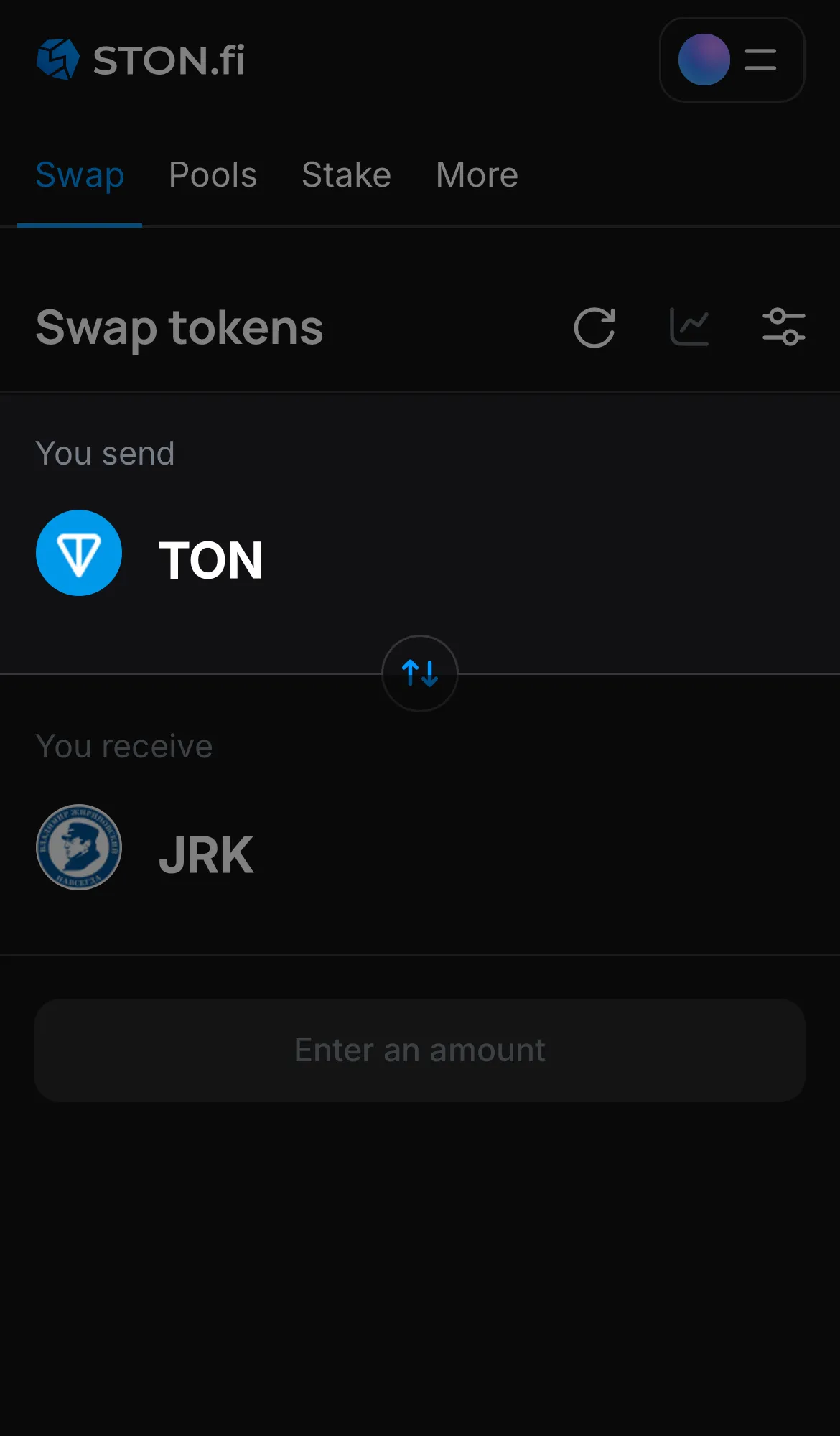
Task: Open swap settings with the sliders icon
Action: tap(784, 327)
